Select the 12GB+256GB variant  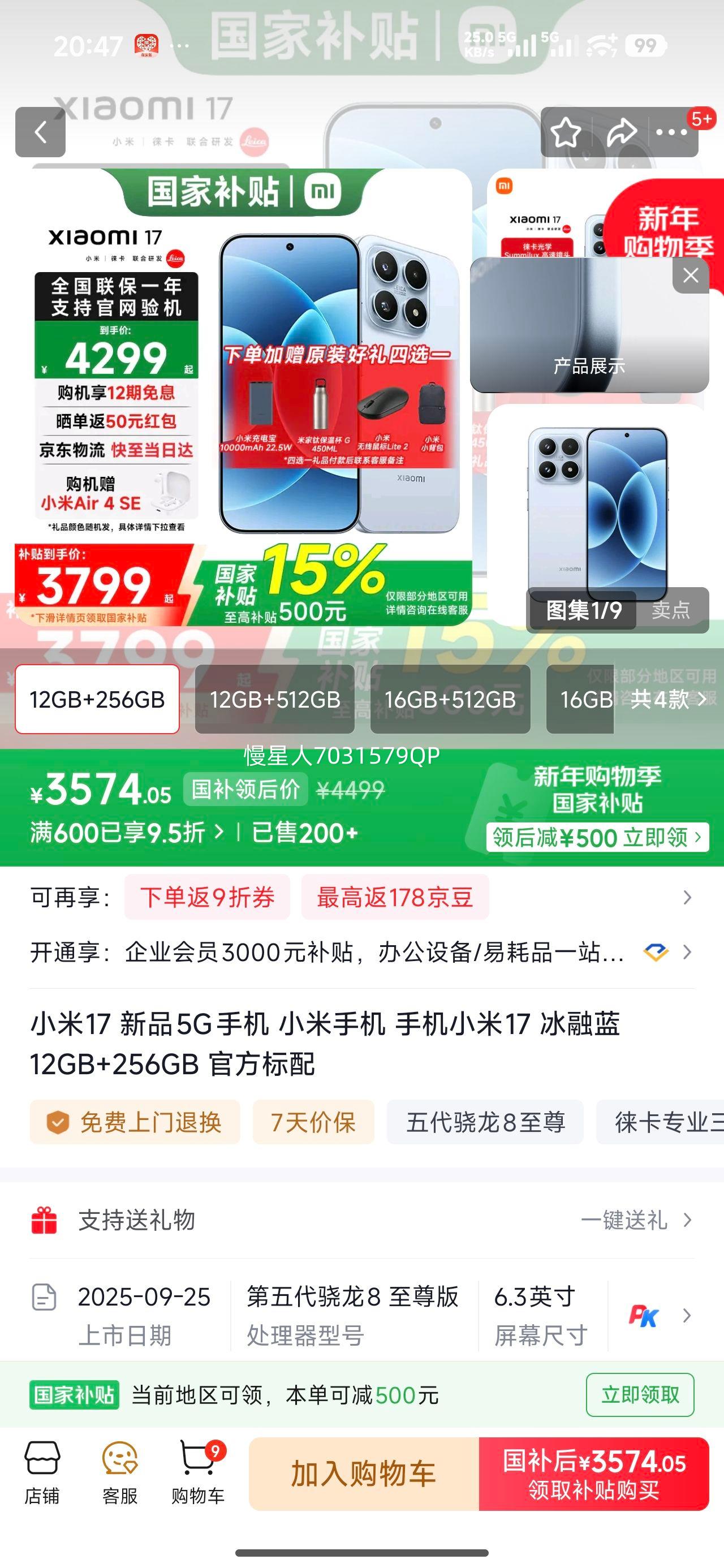[x=96, y=701]
